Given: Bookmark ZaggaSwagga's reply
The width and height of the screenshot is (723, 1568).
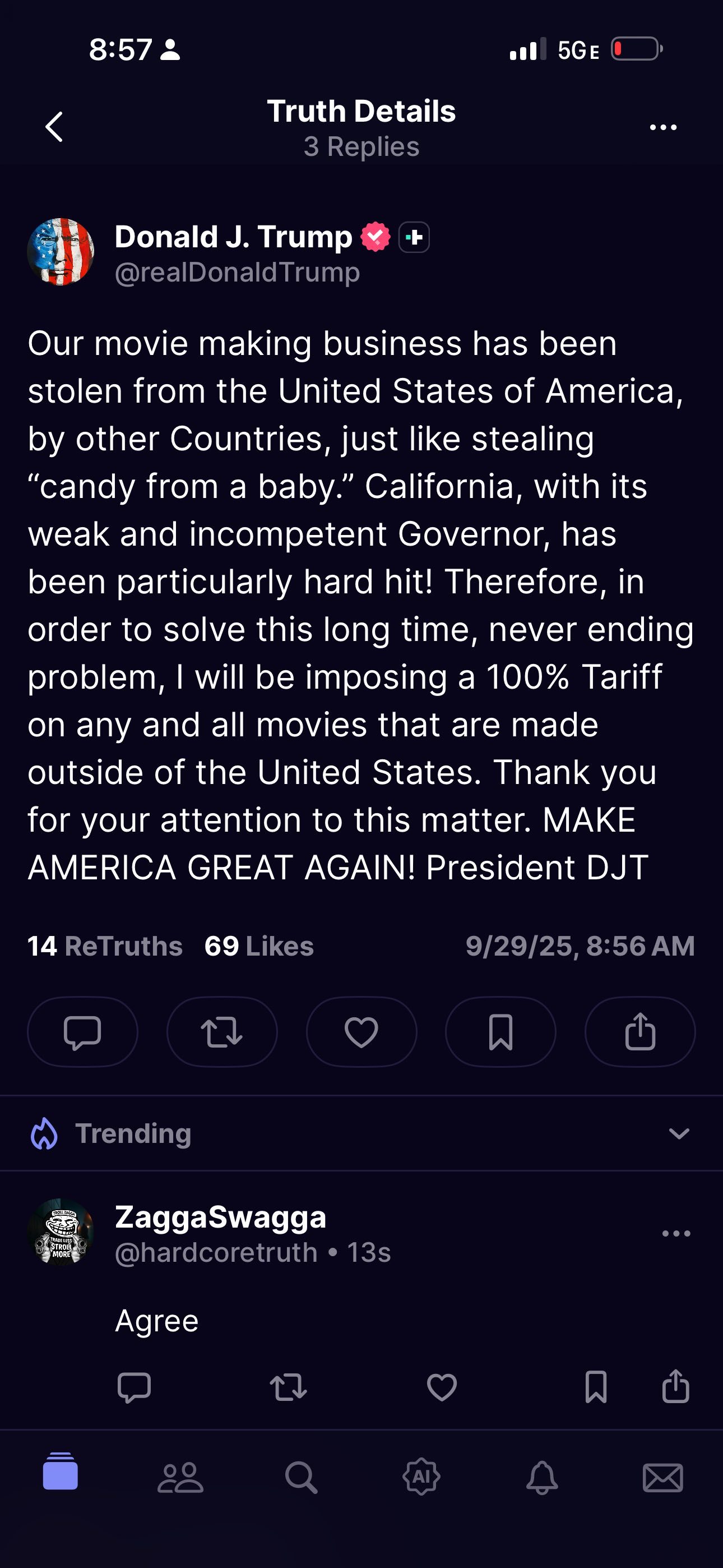Looking at the screenshot, I should [x=596, y=1388].
